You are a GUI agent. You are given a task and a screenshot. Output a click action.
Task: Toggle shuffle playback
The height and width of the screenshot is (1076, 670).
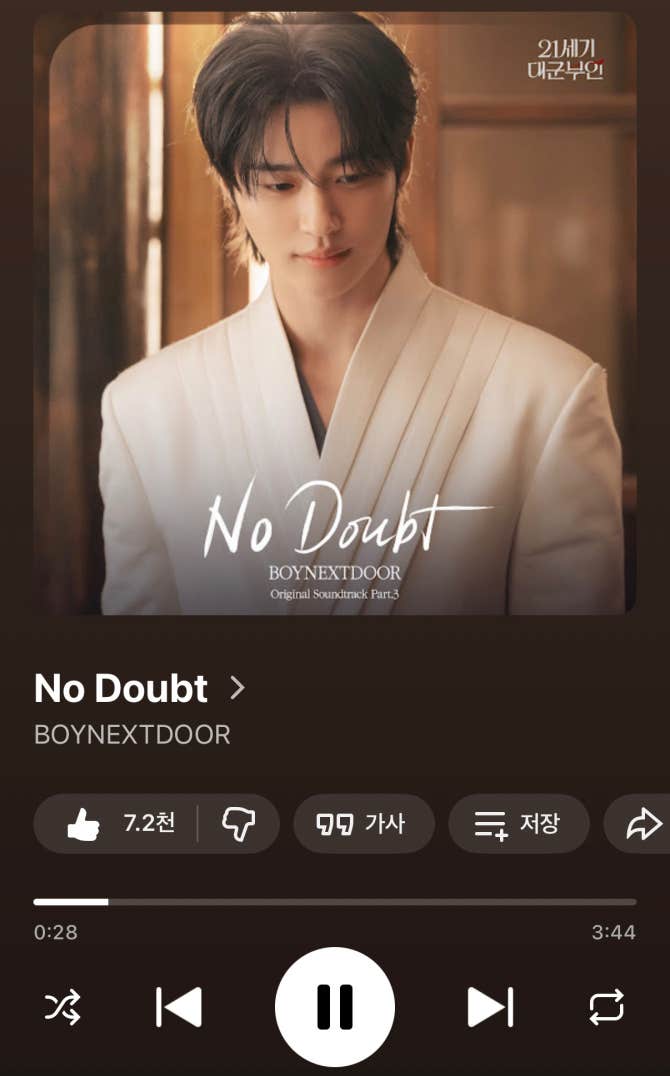63,1006
